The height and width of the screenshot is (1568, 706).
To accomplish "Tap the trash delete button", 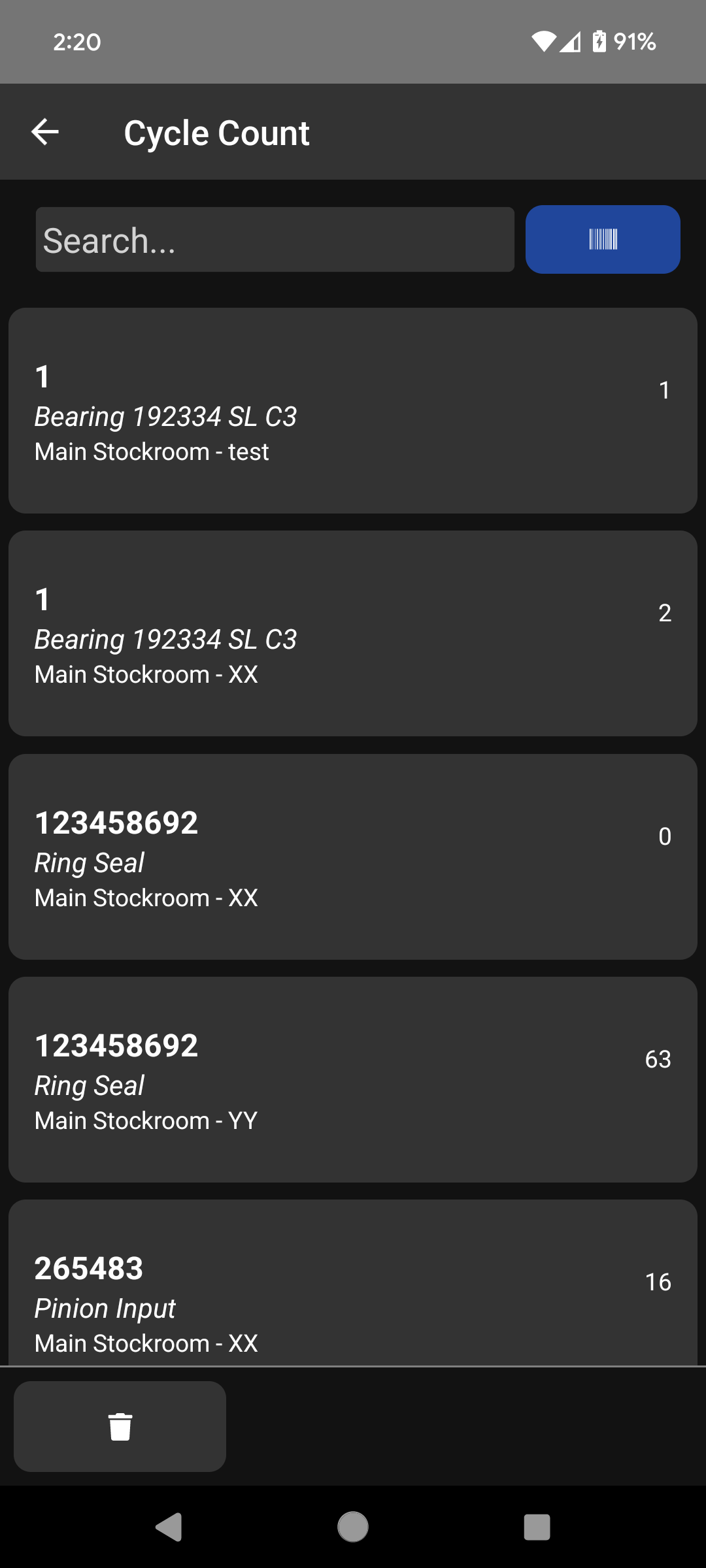I will tap(120, 1426).
